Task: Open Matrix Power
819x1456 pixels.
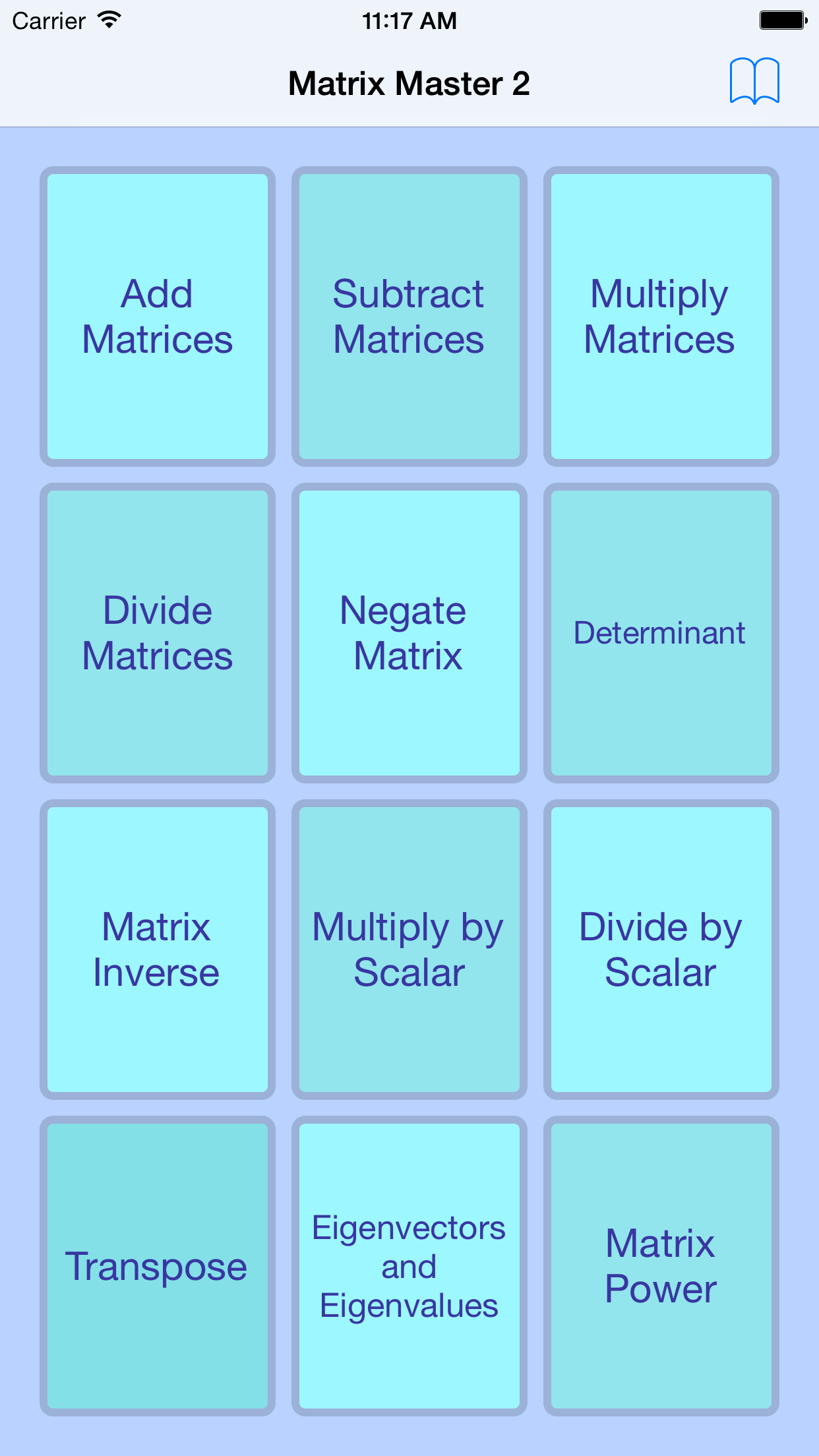Action: click(661, 1266)
